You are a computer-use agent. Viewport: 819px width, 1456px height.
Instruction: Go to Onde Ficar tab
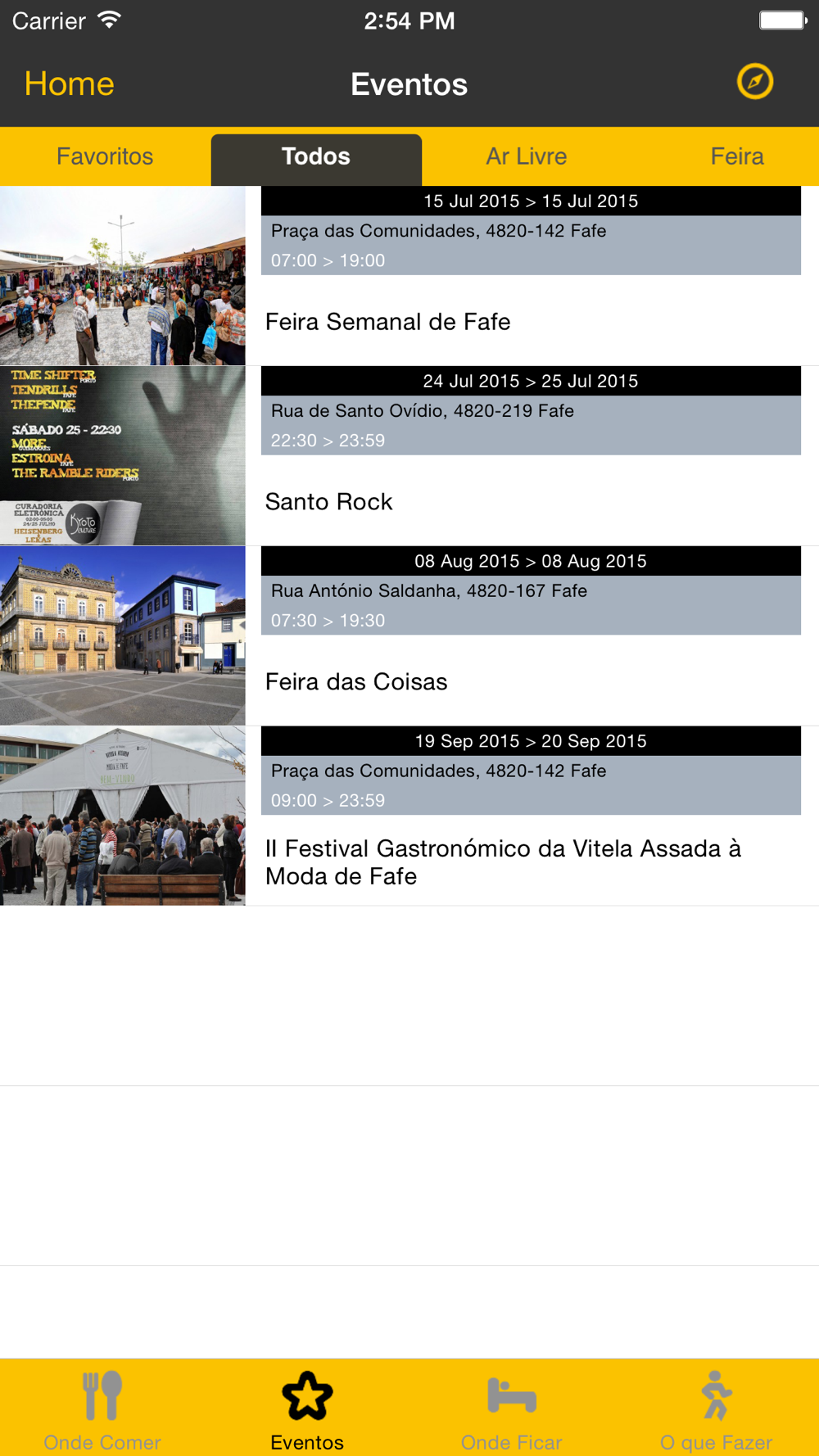pyautogui.click(x=512, y=1409)
